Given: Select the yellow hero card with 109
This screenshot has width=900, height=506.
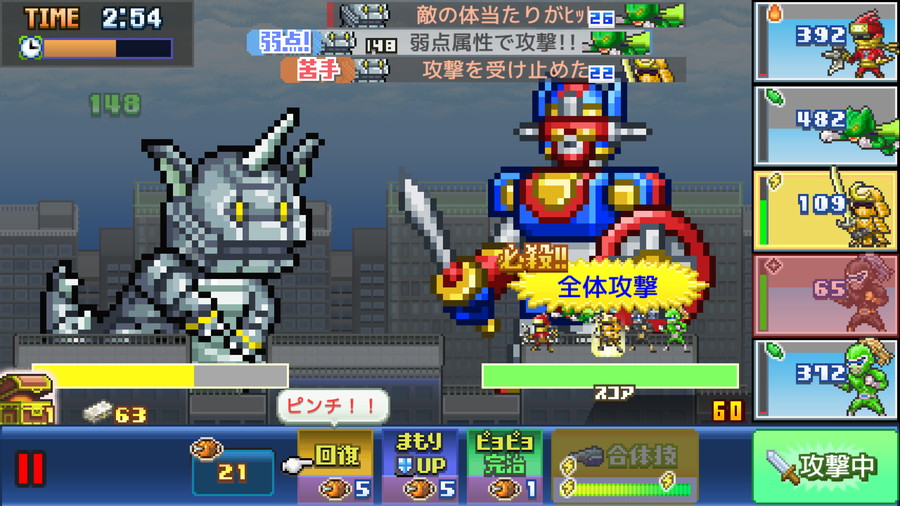Looking at the screenshot, I should (825, 209).
